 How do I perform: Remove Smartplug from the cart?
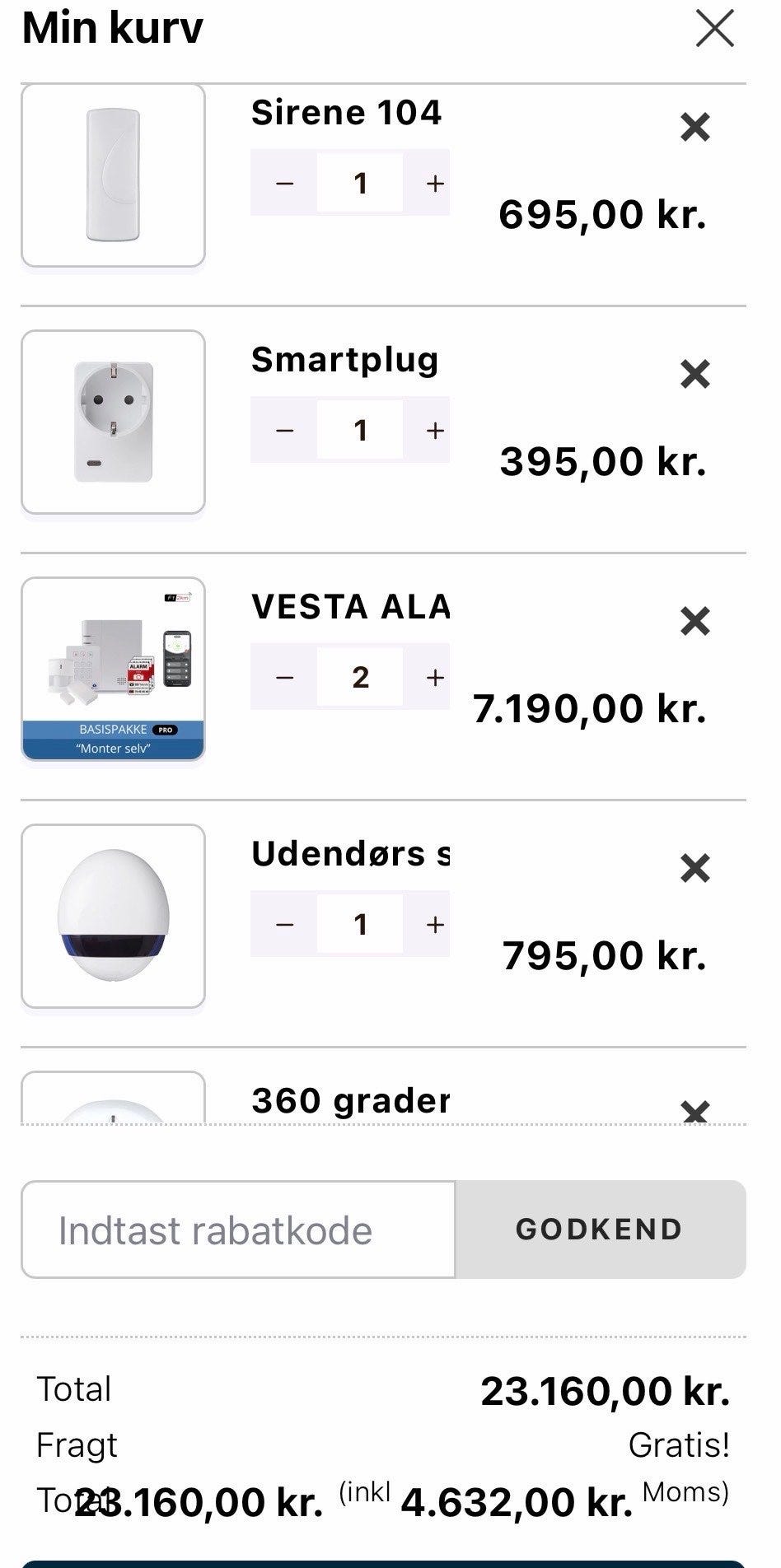point(694,375)
